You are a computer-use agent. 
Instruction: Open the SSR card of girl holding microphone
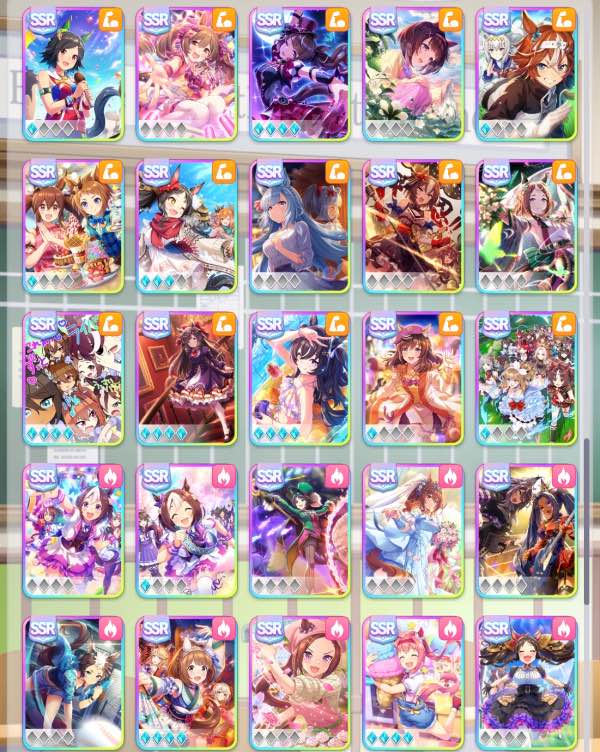[x=73, y=74]
